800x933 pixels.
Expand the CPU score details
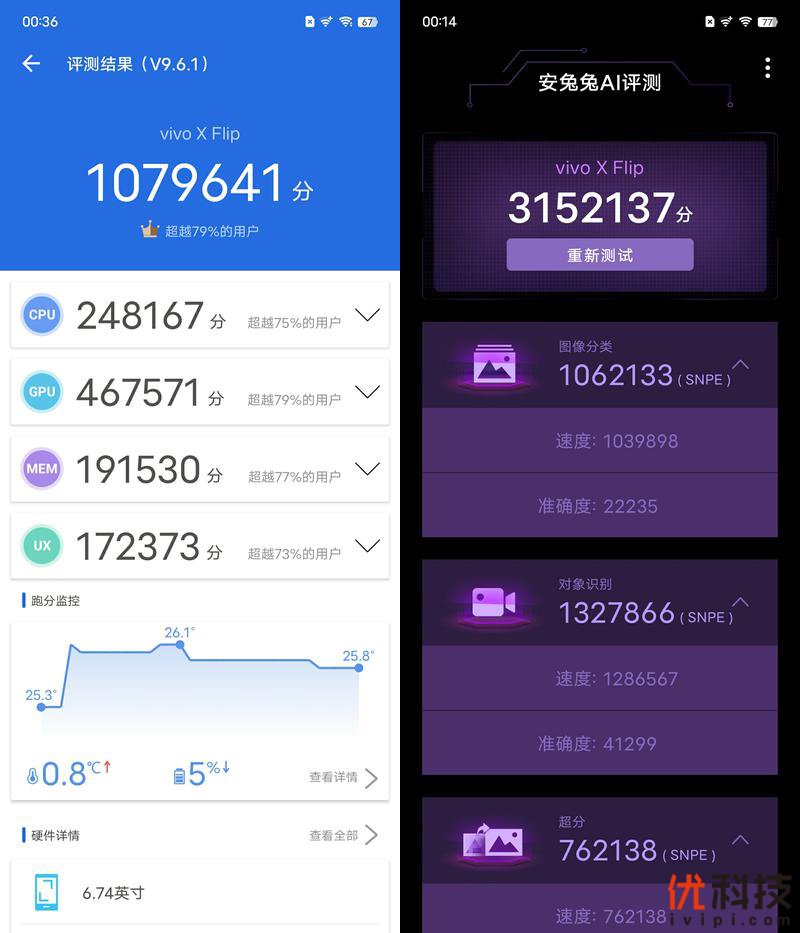(x=368, y=315)
